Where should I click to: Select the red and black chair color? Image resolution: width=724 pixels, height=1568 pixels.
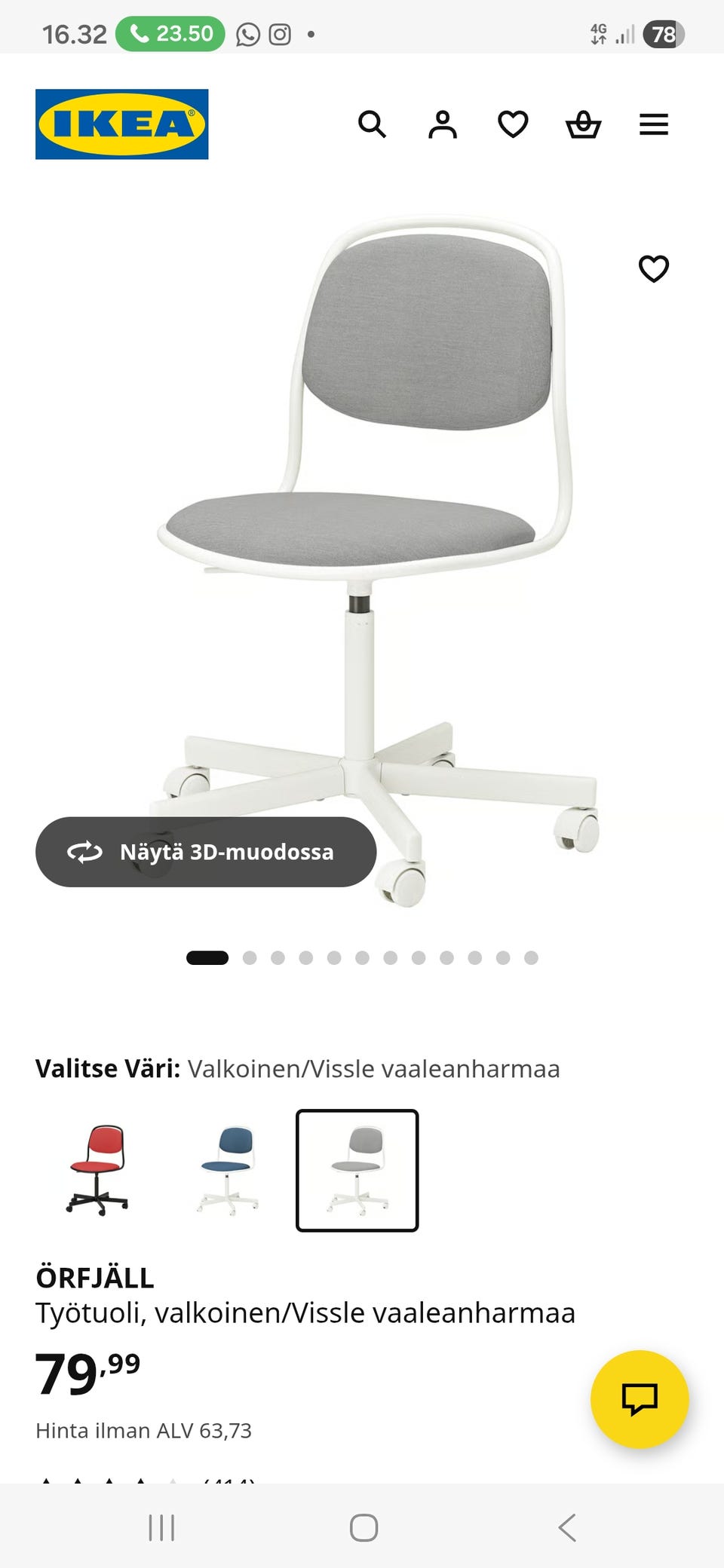pyautogui.click(x=97, y=1170)
